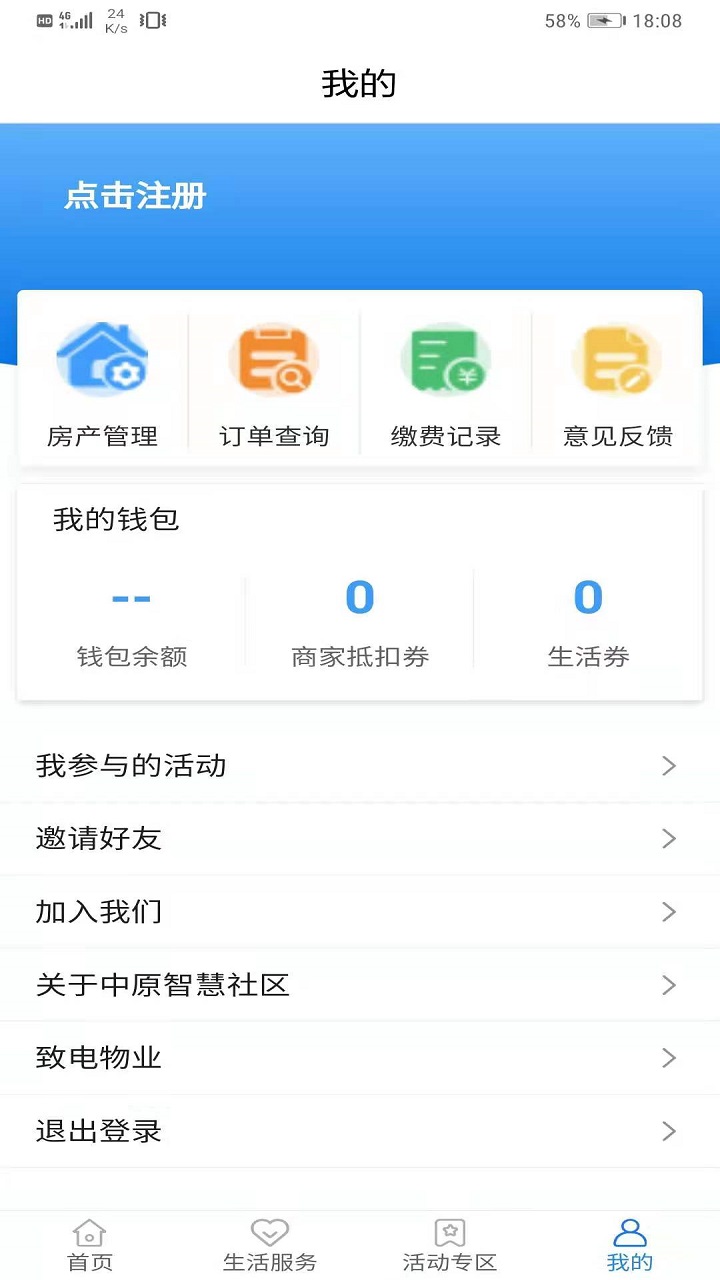Open 意见反馈 (feedback) icon
This screenshot has height=1280, width=720.
pos(617,360)
